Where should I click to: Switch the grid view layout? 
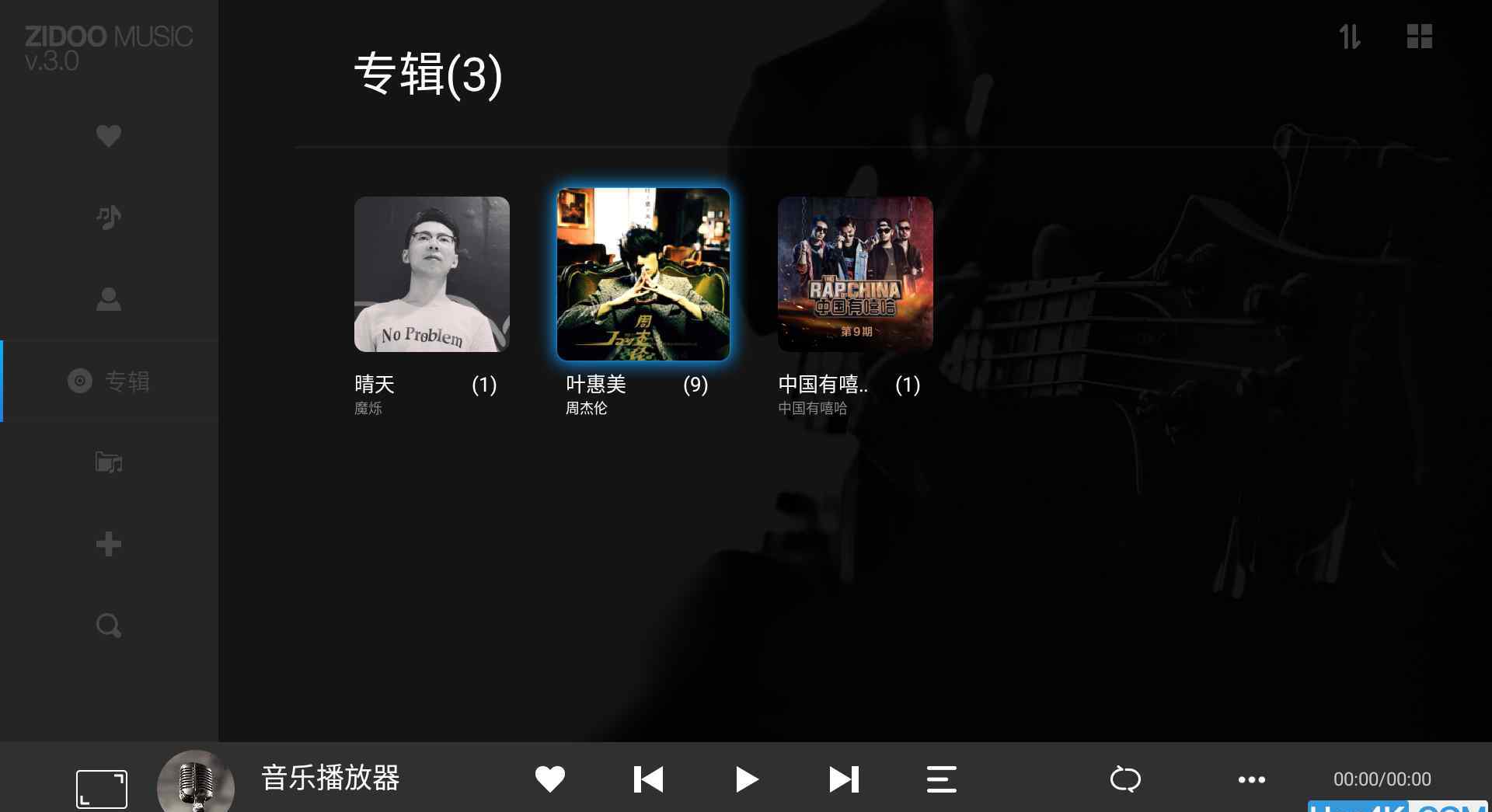point(1419,37)
